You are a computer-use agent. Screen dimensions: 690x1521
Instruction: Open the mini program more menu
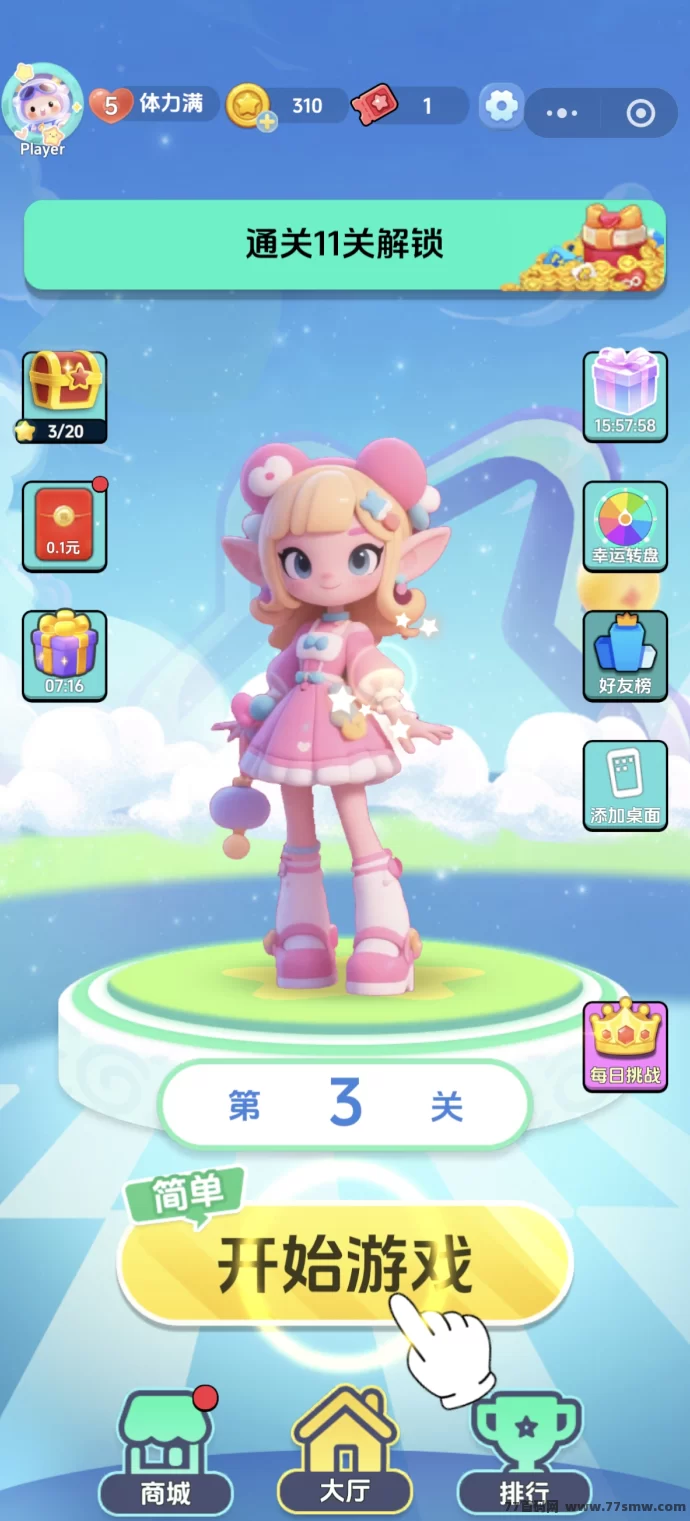562,113
